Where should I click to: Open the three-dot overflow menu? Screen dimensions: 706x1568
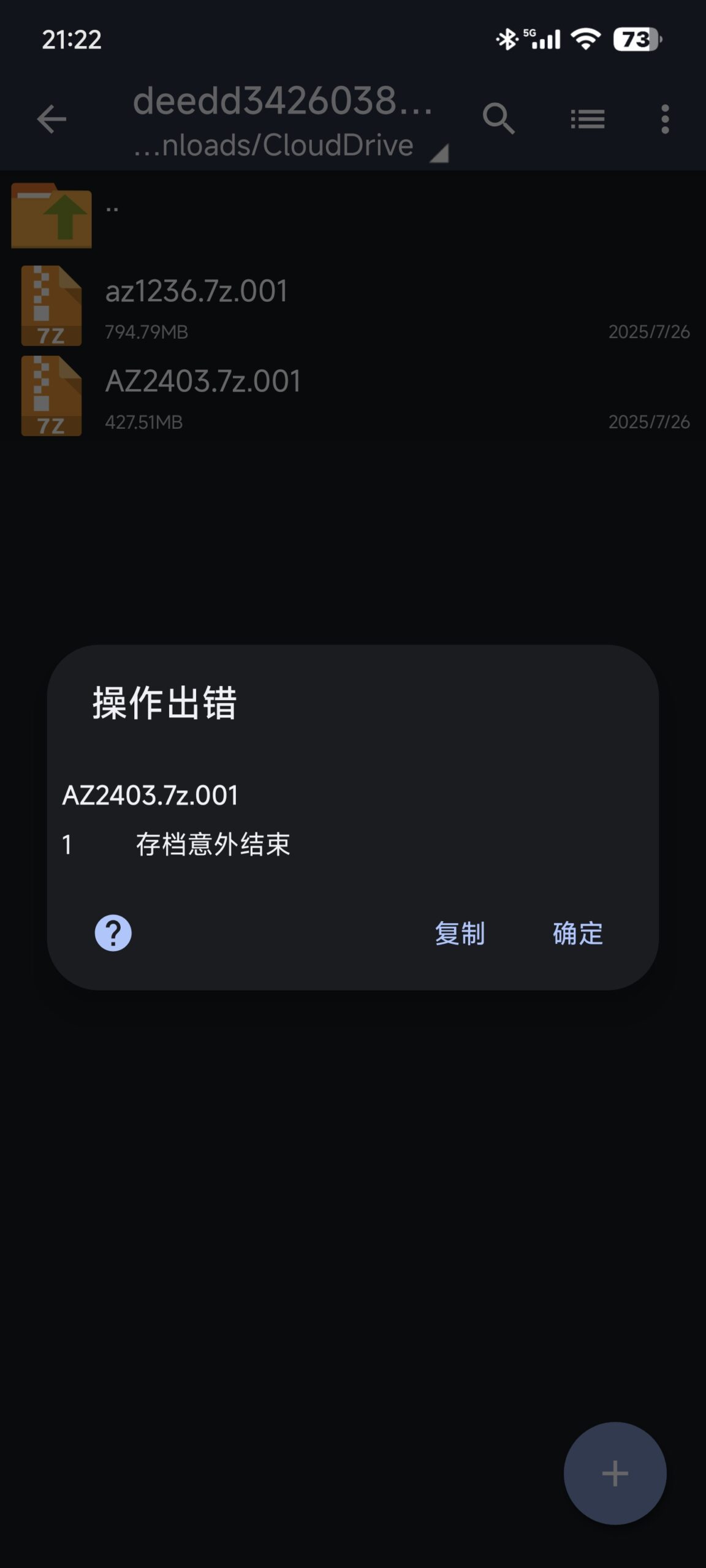(666, 120)
